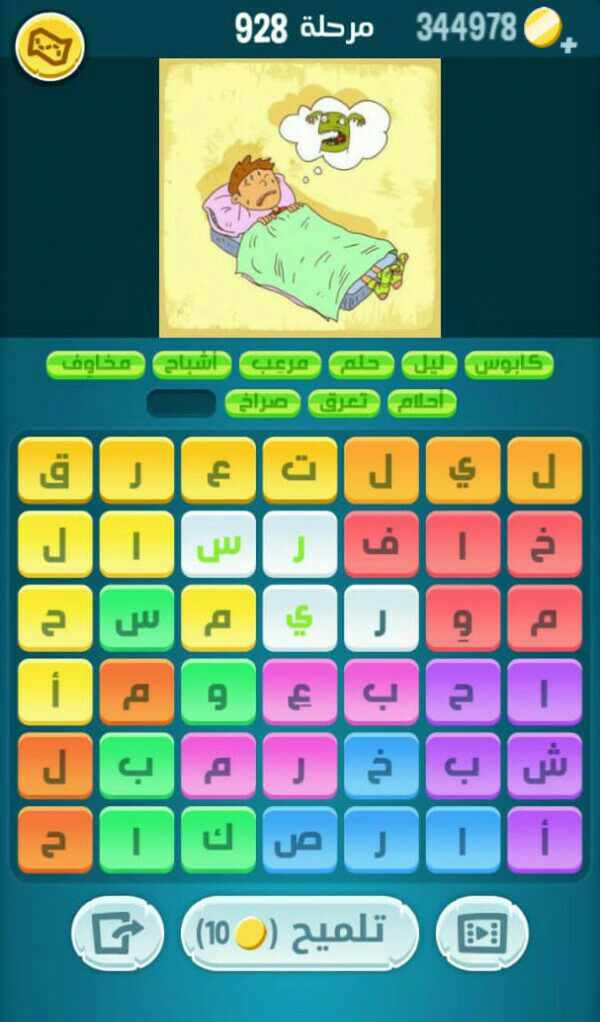Screen dimensions: 600x1022
Task: Add more coins with the plus icon
Action: click(568, 46)
